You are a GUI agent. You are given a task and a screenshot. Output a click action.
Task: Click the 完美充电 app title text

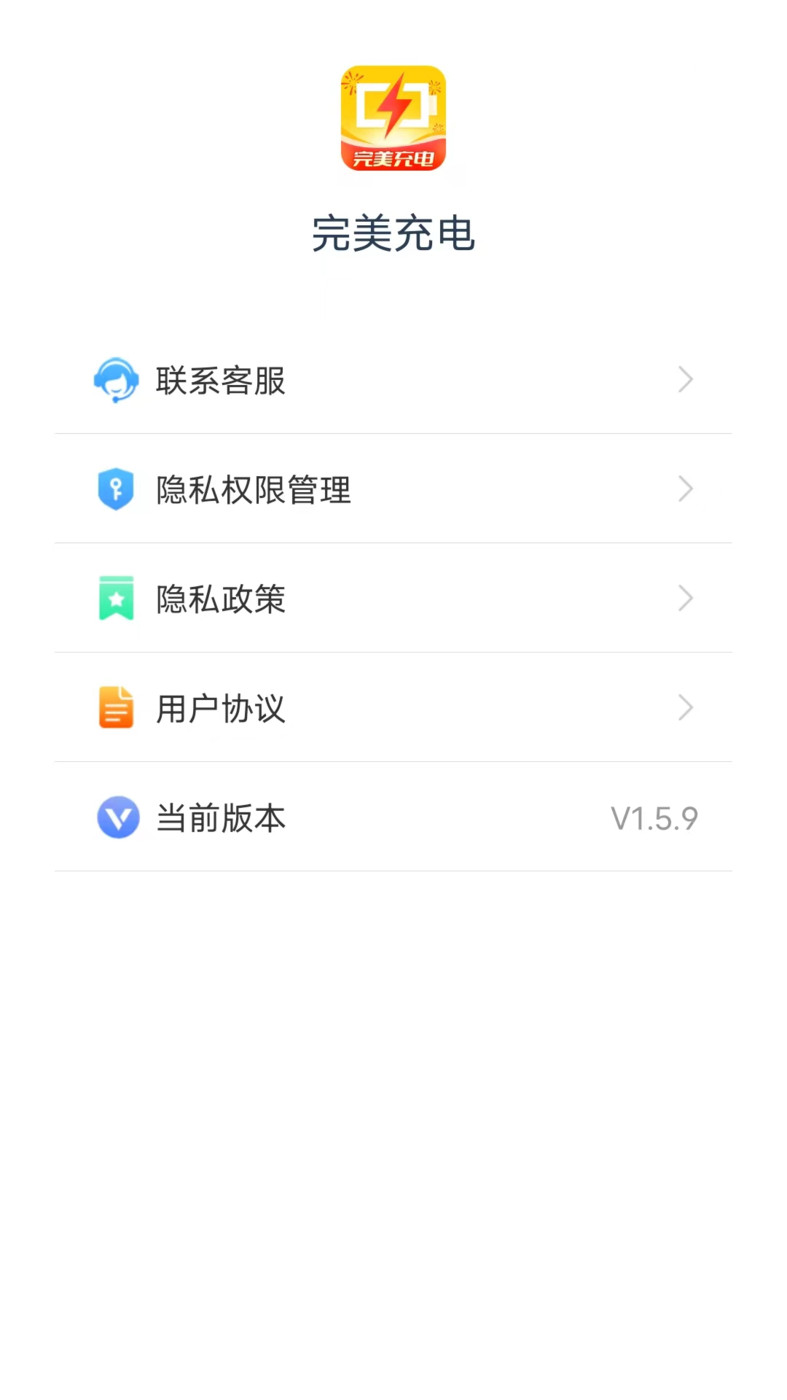coord(393,234)
